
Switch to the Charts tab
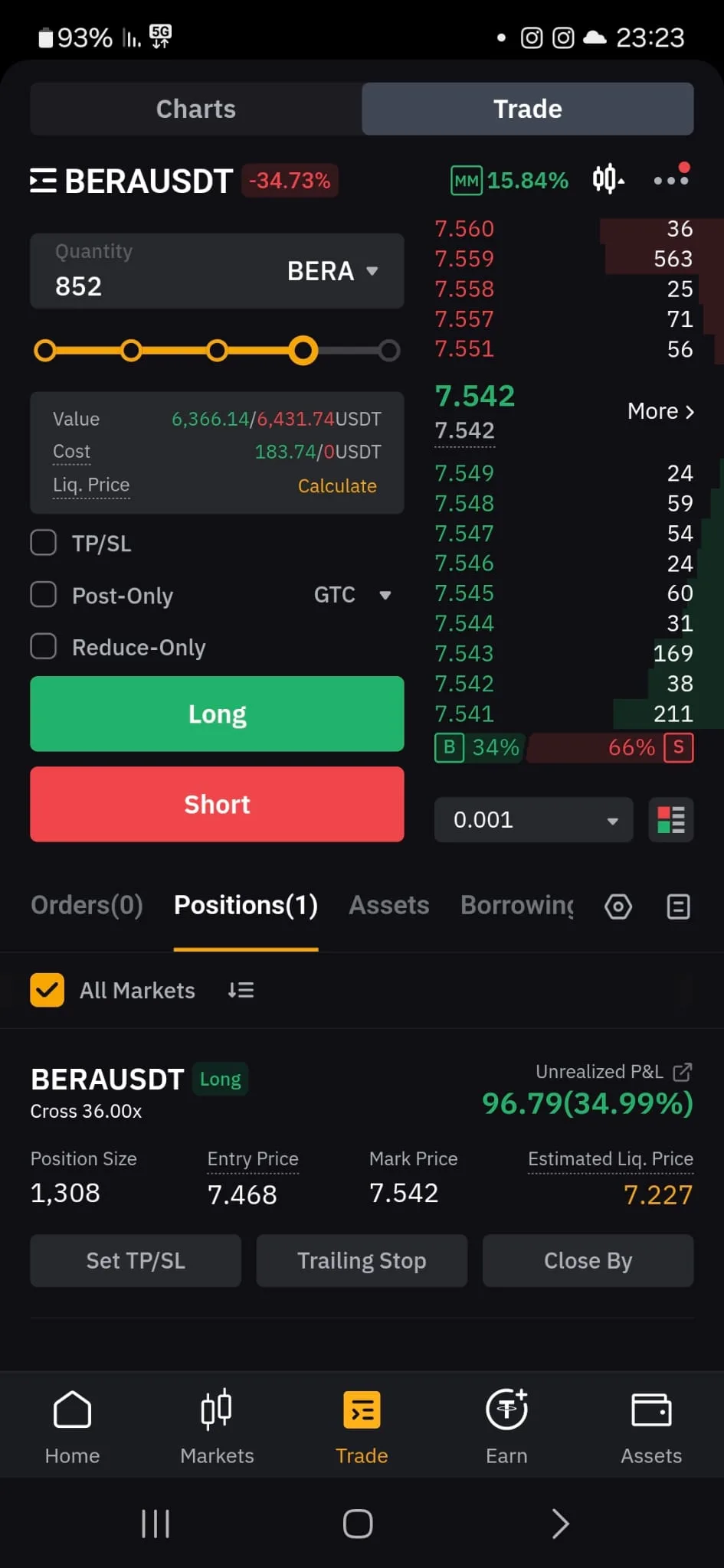tap(196, 109)
